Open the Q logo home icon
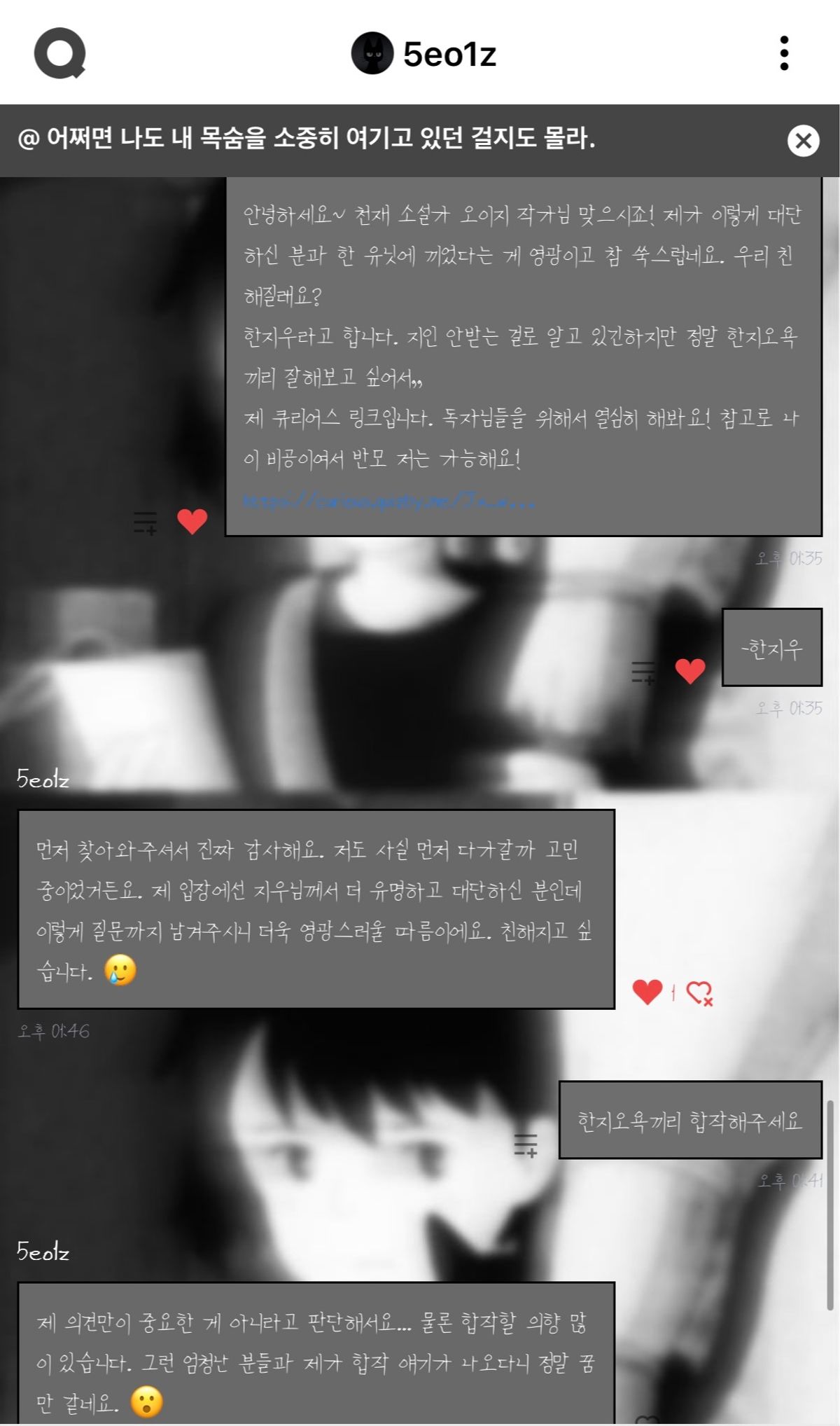Viewport: 840px width, 1426px height. tap(60, 53)
